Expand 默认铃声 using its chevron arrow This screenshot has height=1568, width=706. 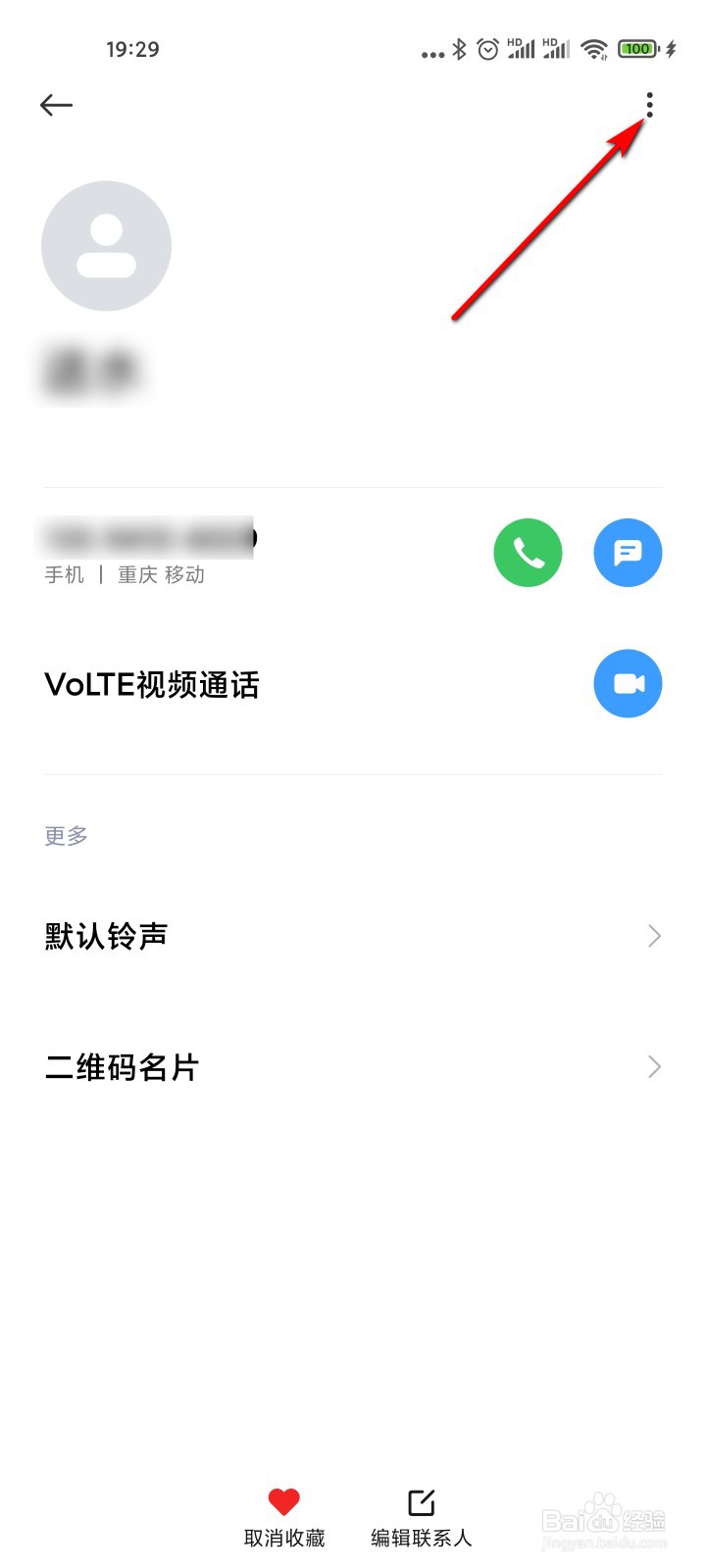tap(654, 936)
